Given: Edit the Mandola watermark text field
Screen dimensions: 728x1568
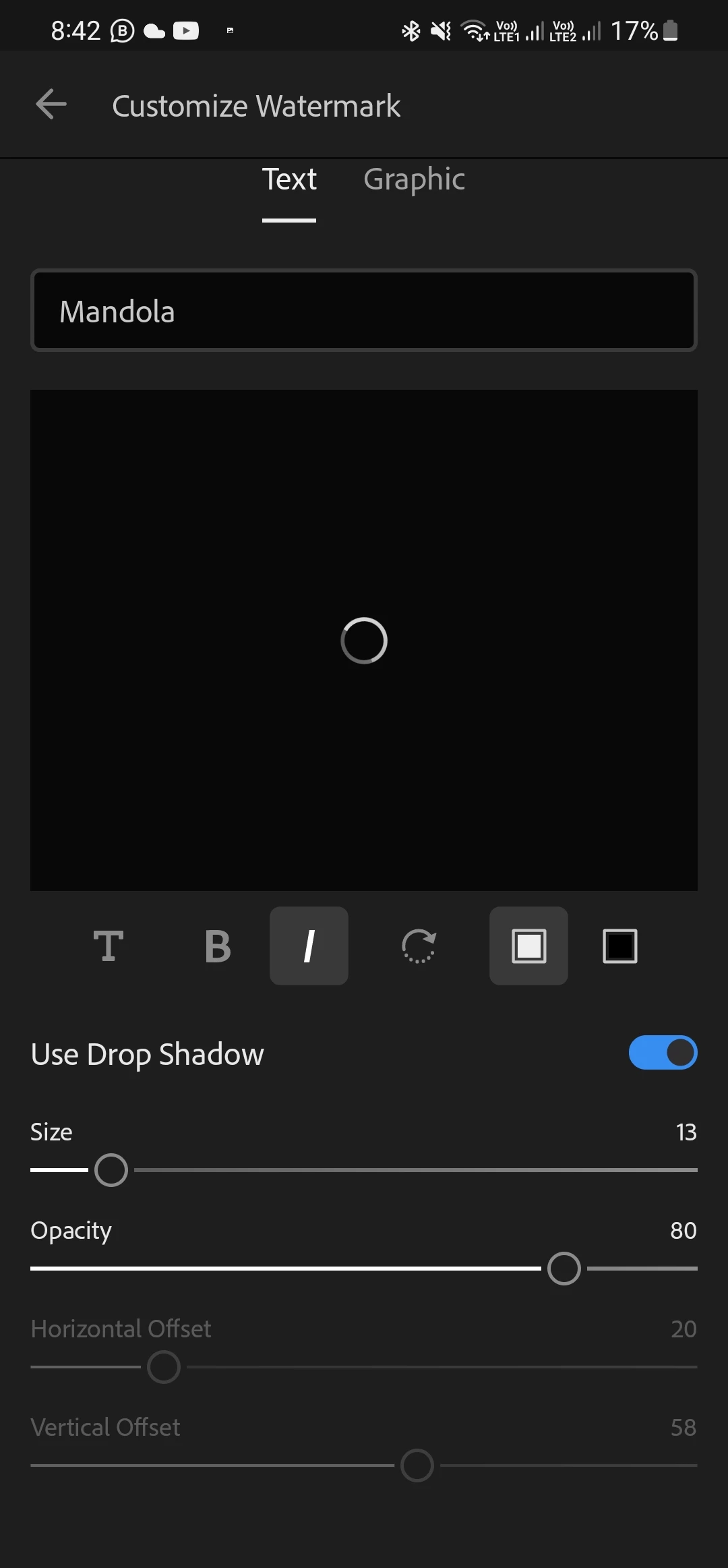Looking at the screenshot, I should pyautogui.click(x=364, y=311).
